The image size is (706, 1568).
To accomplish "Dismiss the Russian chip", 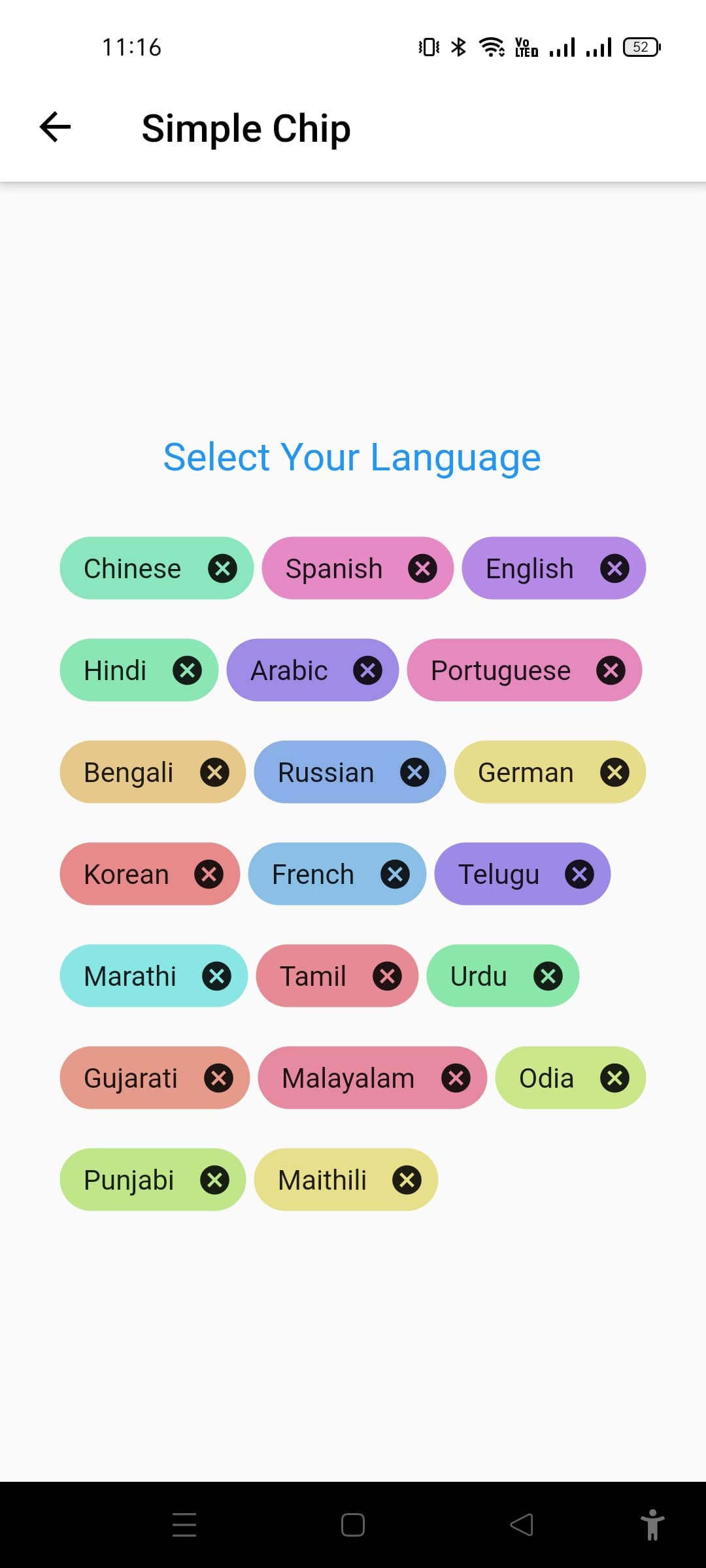I will coord(414,772).
